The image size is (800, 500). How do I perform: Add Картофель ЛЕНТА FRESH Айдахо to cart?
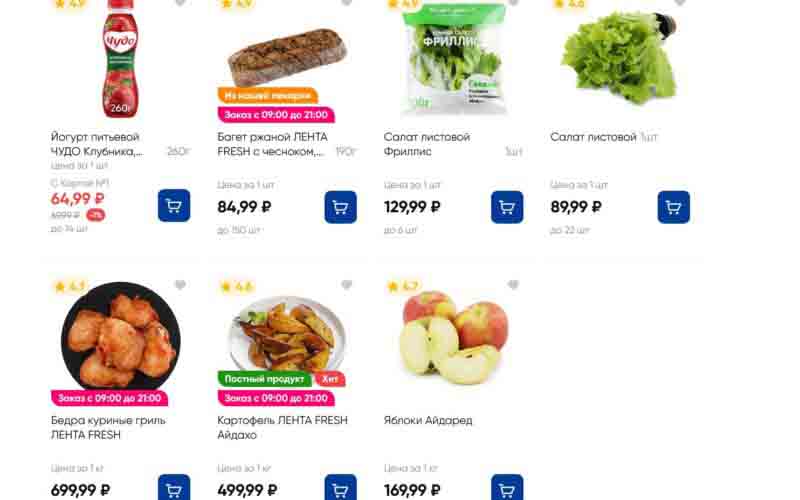point(340,489)
